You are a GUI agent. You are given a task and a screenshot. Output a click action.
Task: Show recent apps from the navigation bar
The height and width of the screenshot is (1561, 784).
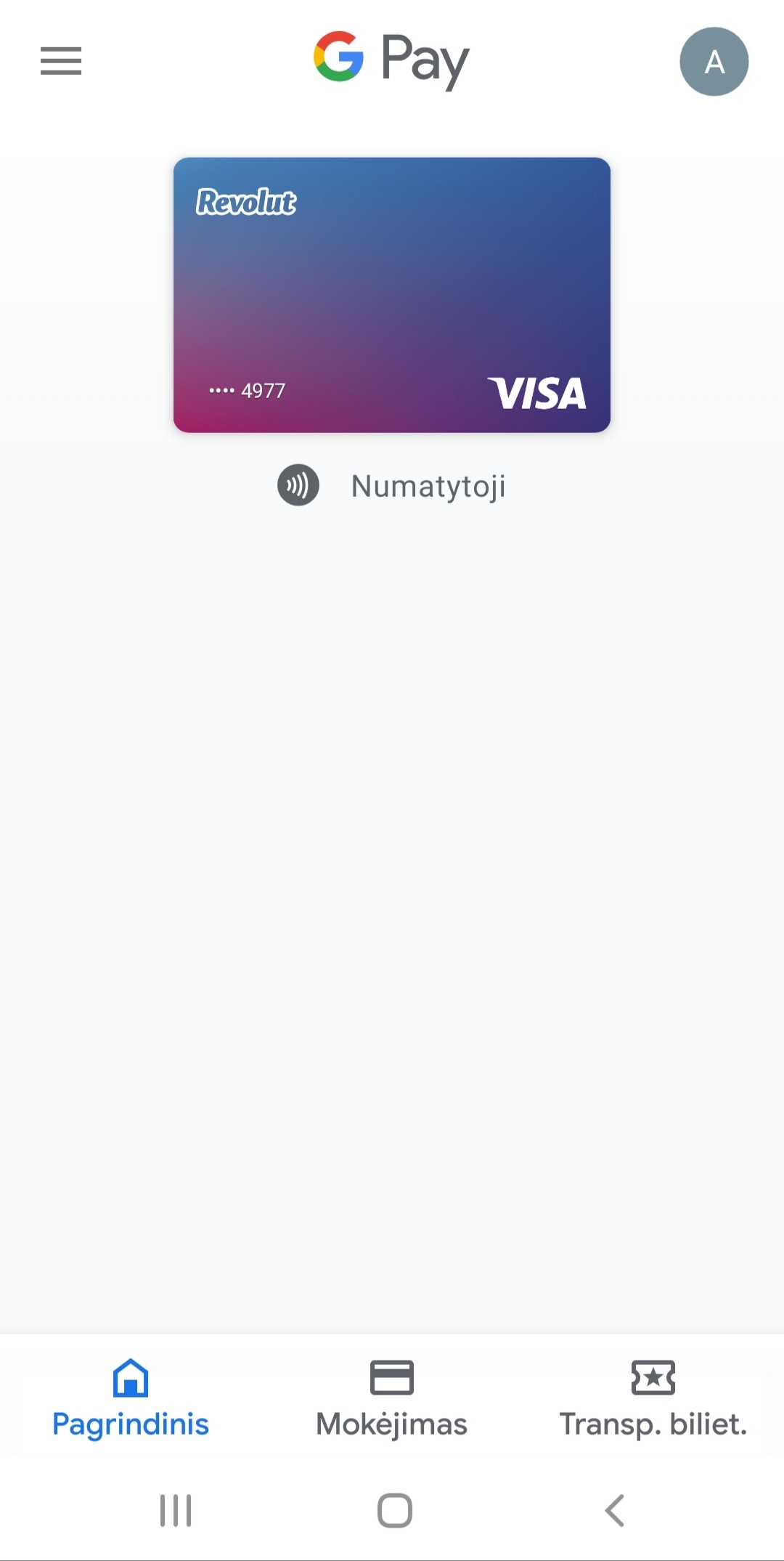[x=176, y=1511]
